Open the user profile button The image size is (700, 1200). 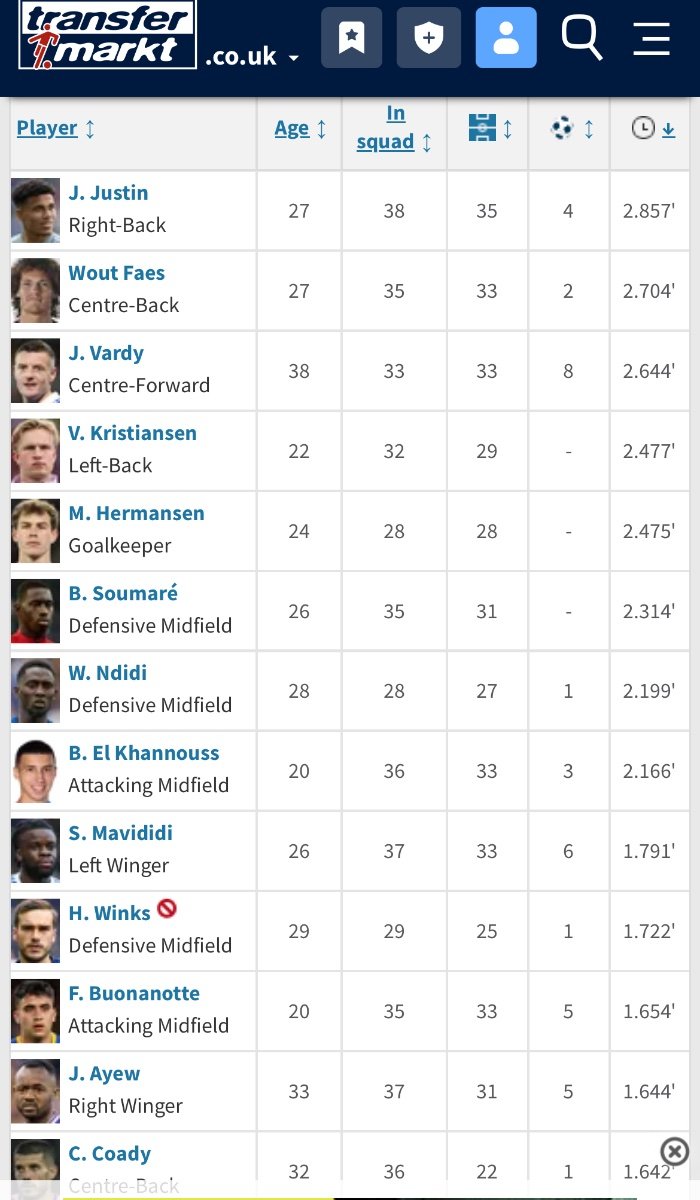click(x=506, y=38)
